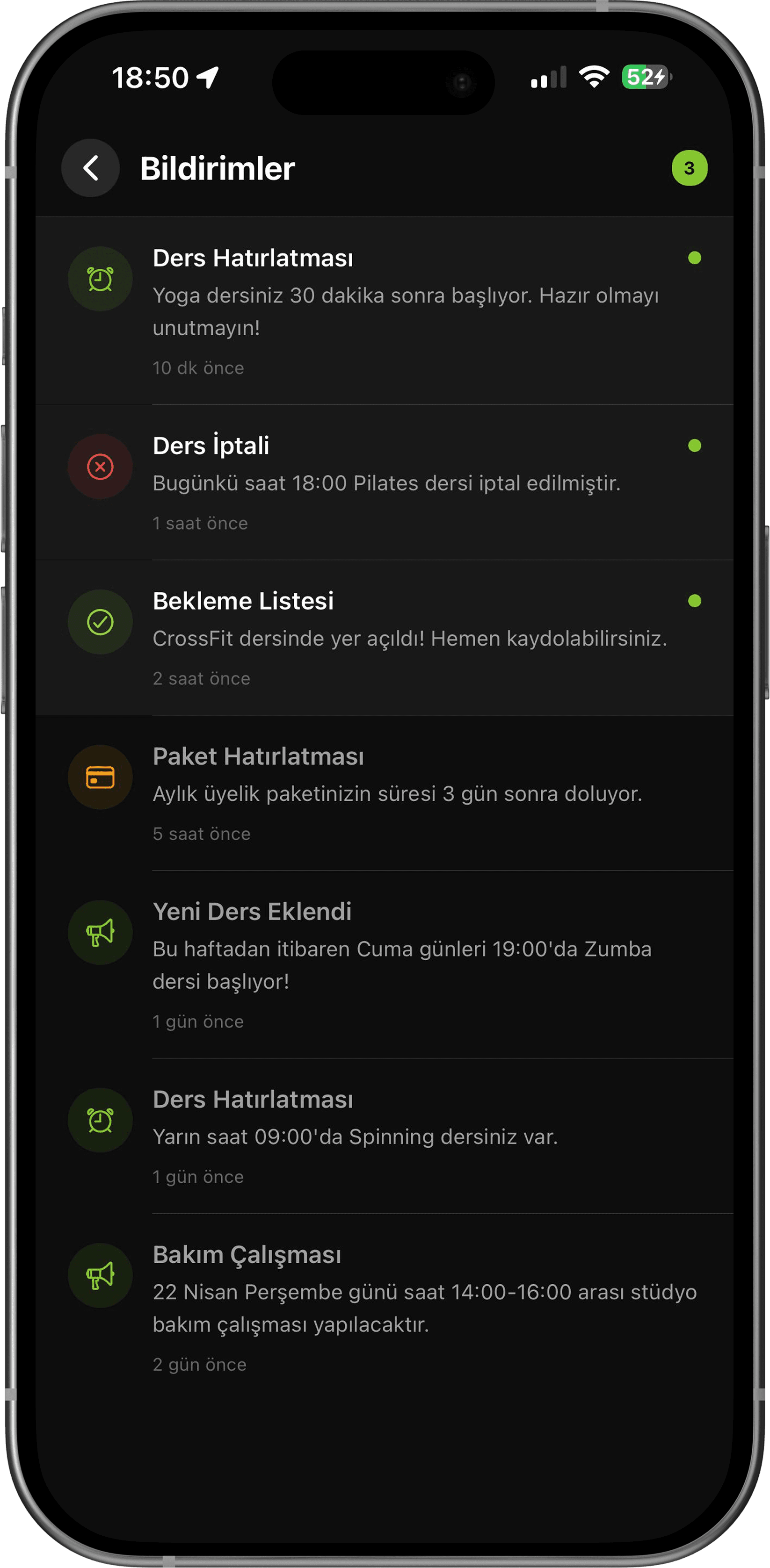Tap the red cancel icon for Ders İptali
The width and height of the screenshot is (770, 1568).
point(101,466)
